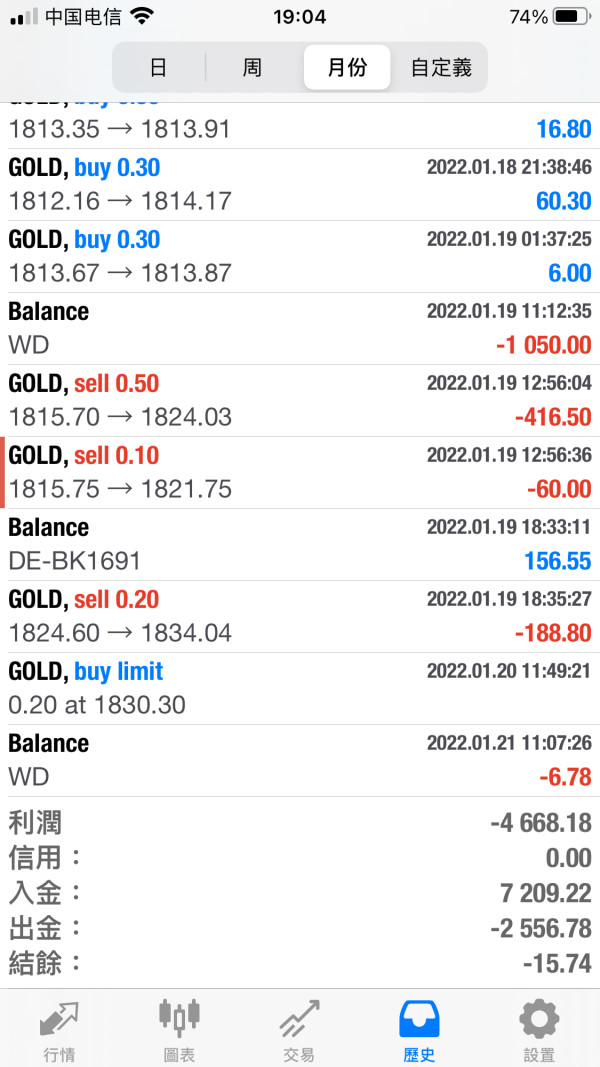Screen dimensions: 600x1067
Task: Choose the 自定義 custom period
Action: 441,68
